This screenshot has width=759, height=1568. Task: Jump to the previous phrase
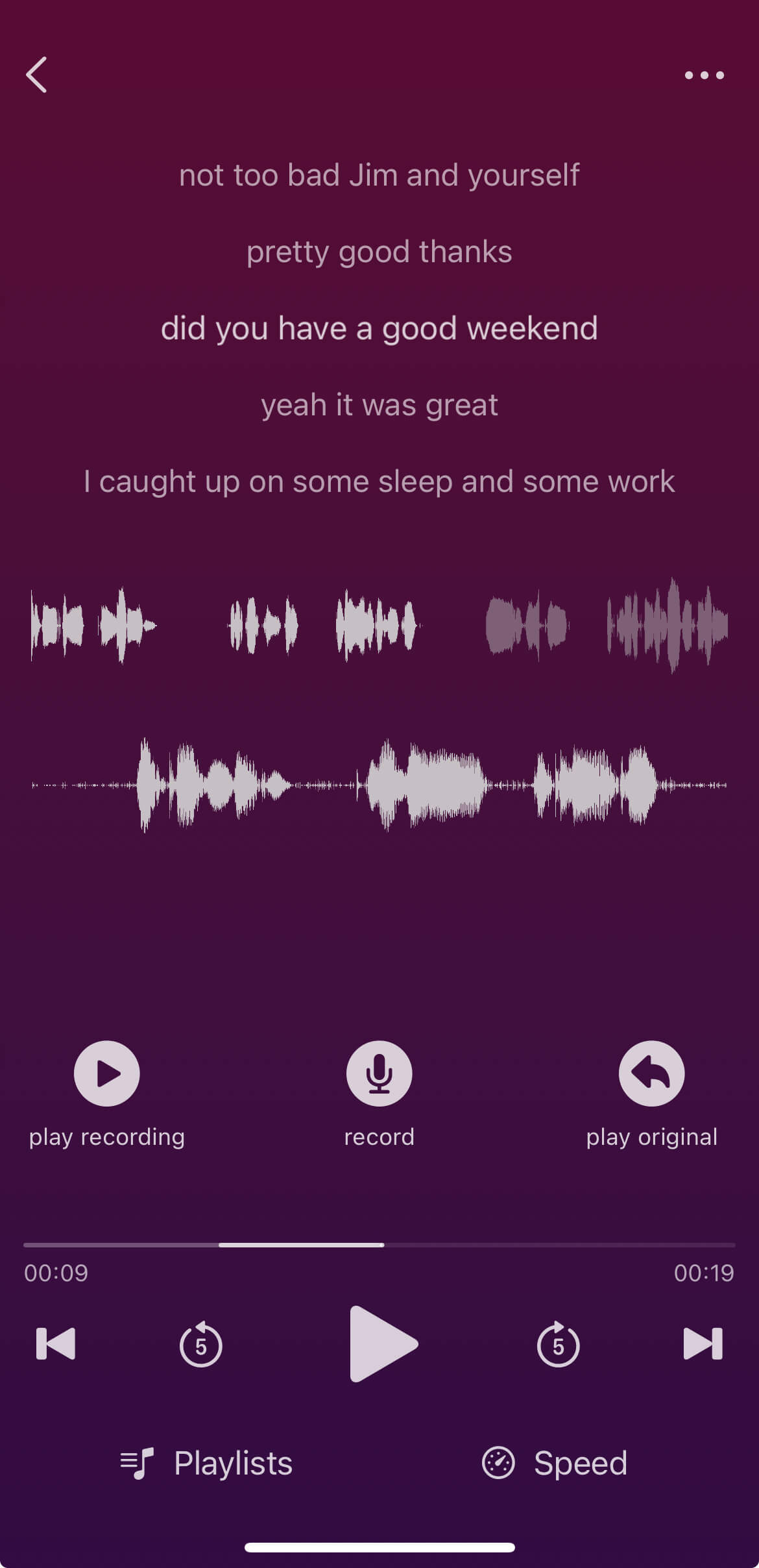click(x=55, y=1345)
